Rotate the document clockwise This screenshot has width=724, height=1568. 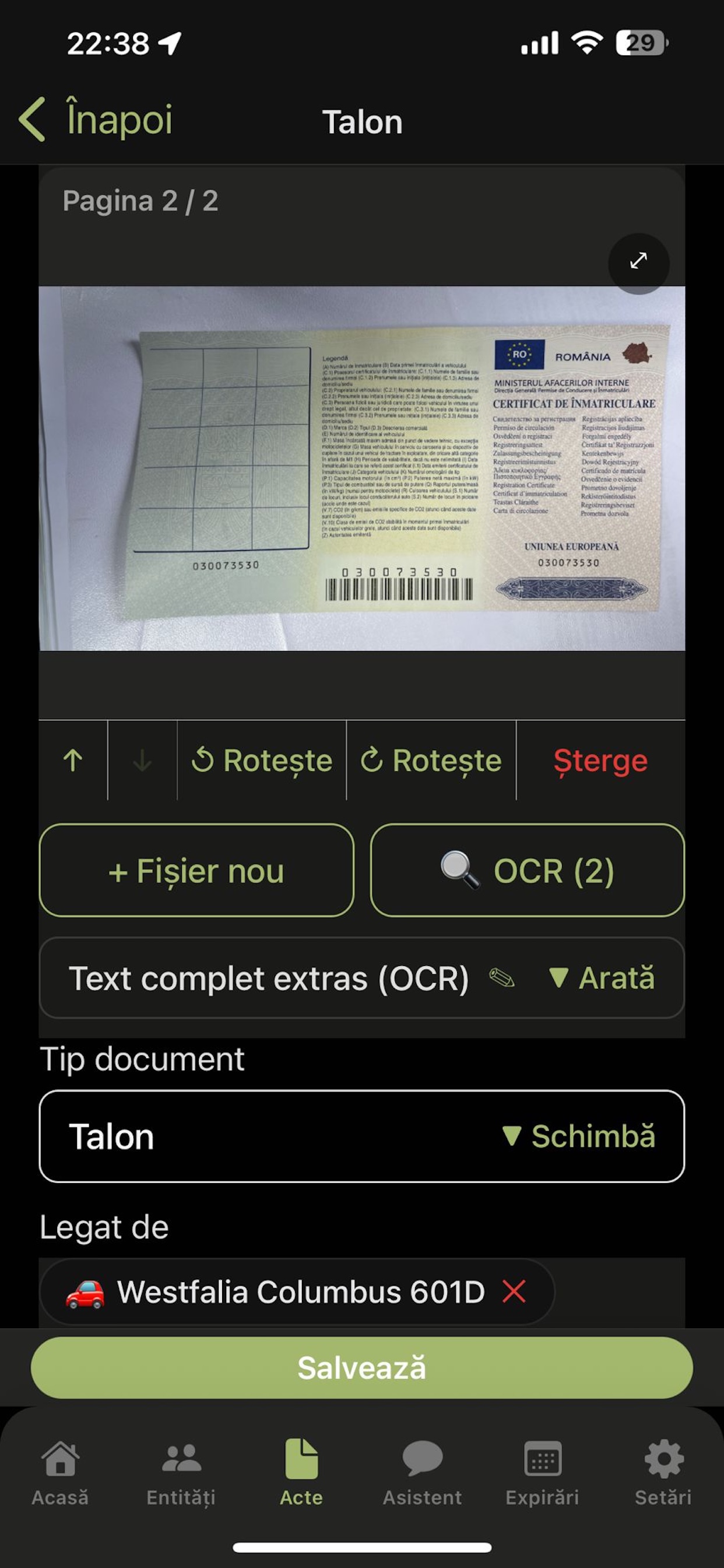click(x=432, y=759)
